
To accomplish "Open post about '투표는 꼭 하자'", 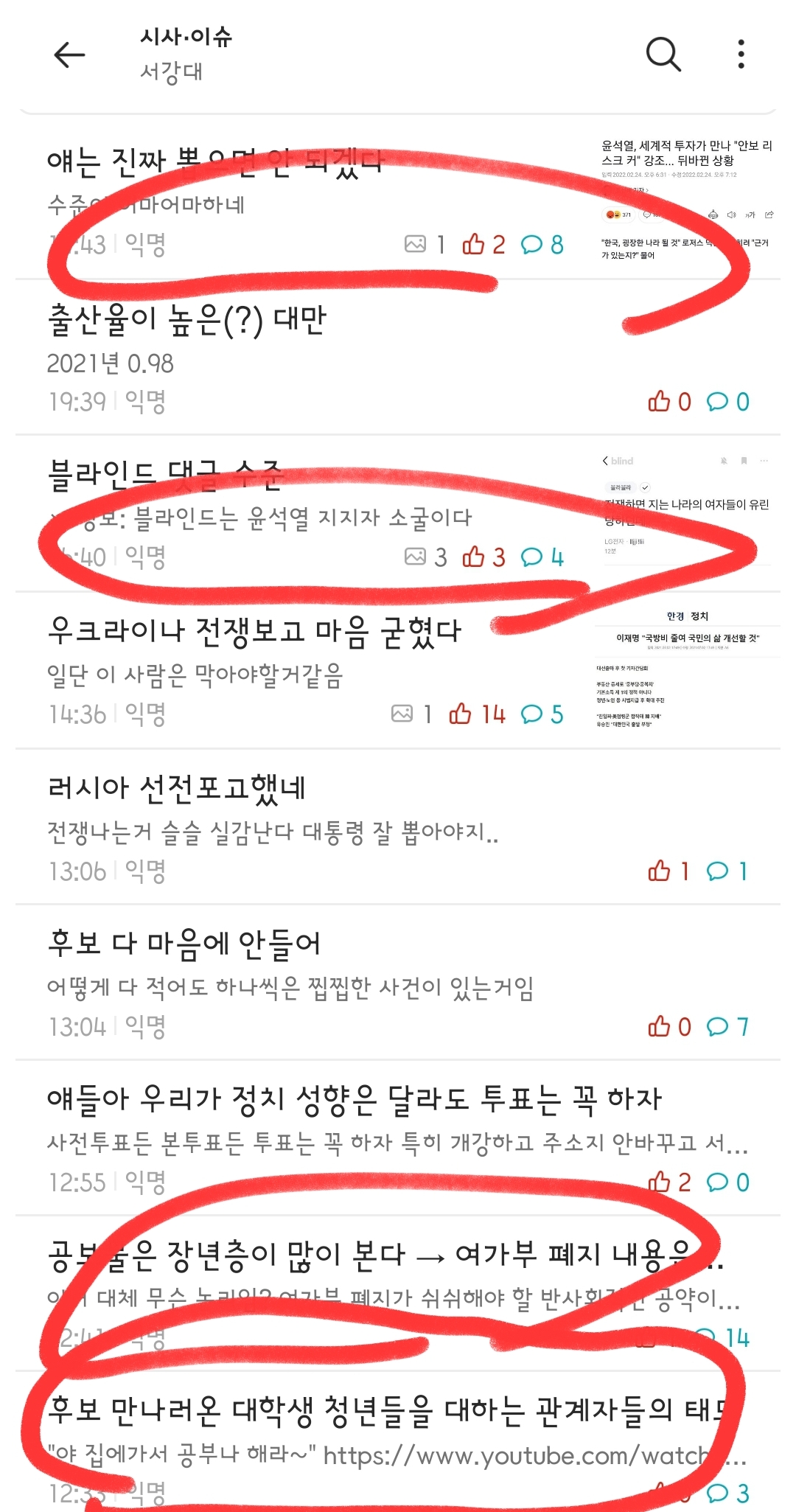I will coord(354,1100).
